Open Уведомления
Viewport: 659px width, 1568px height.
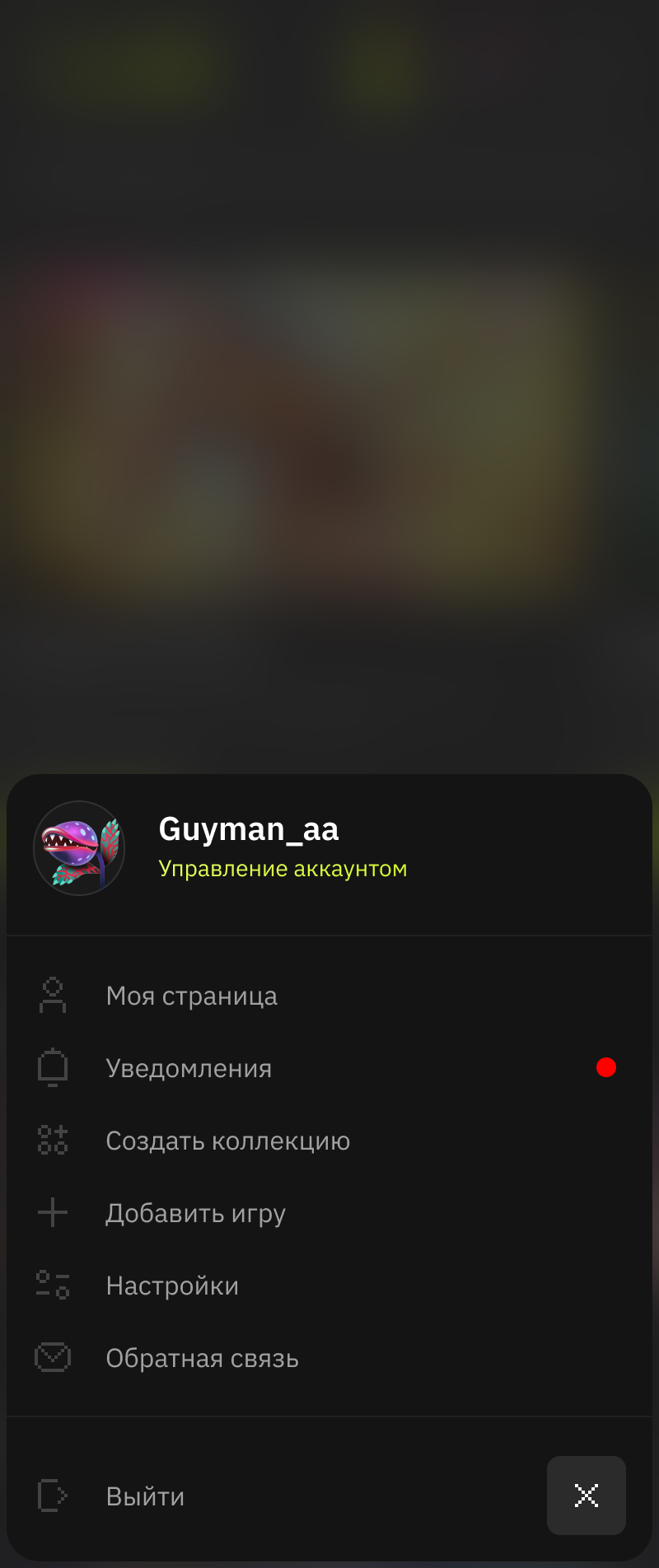[x=189, y=1068]
